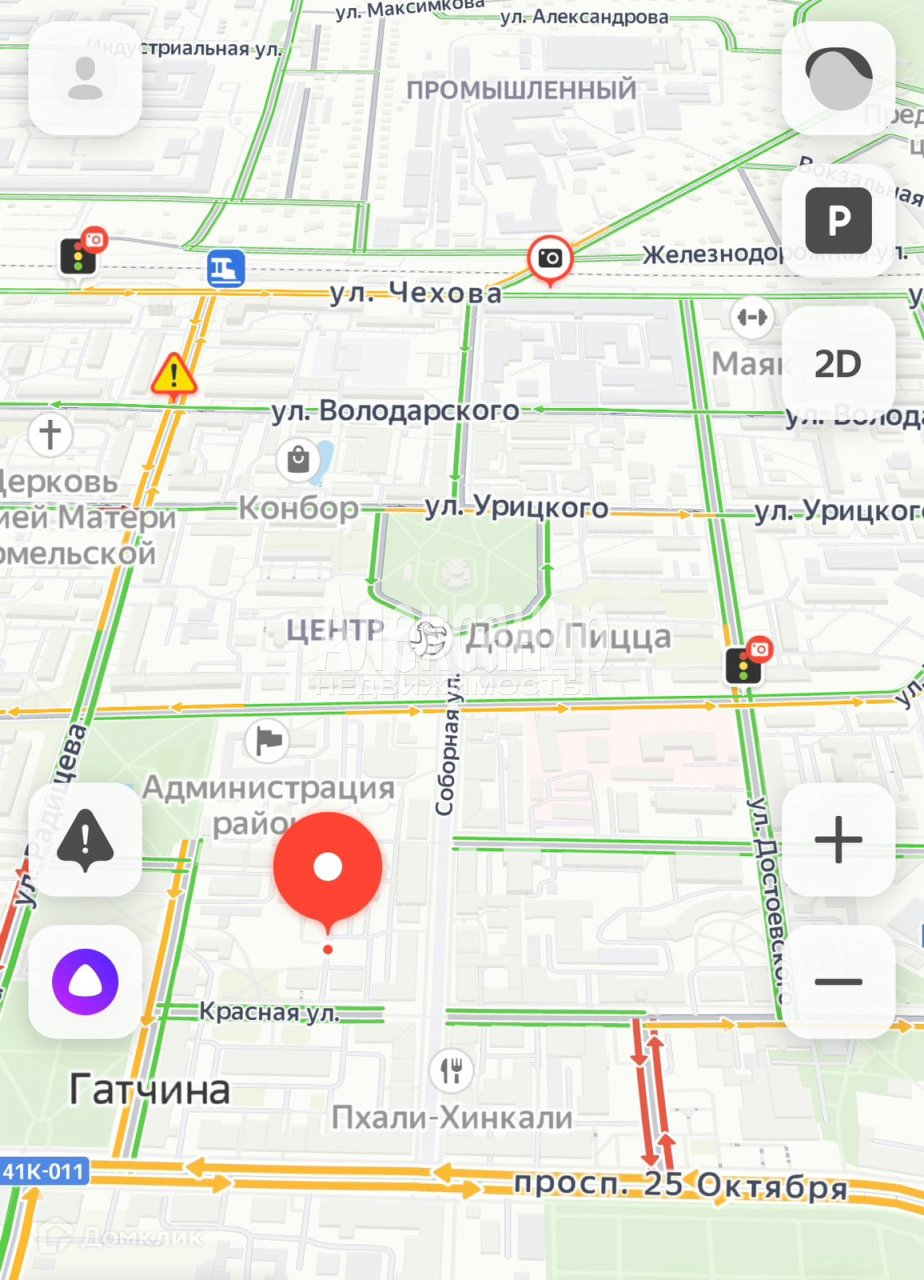Screen dimensions: 924x1280
Task: Tap the compass to reset map orientation
Action: coord(838,78)
